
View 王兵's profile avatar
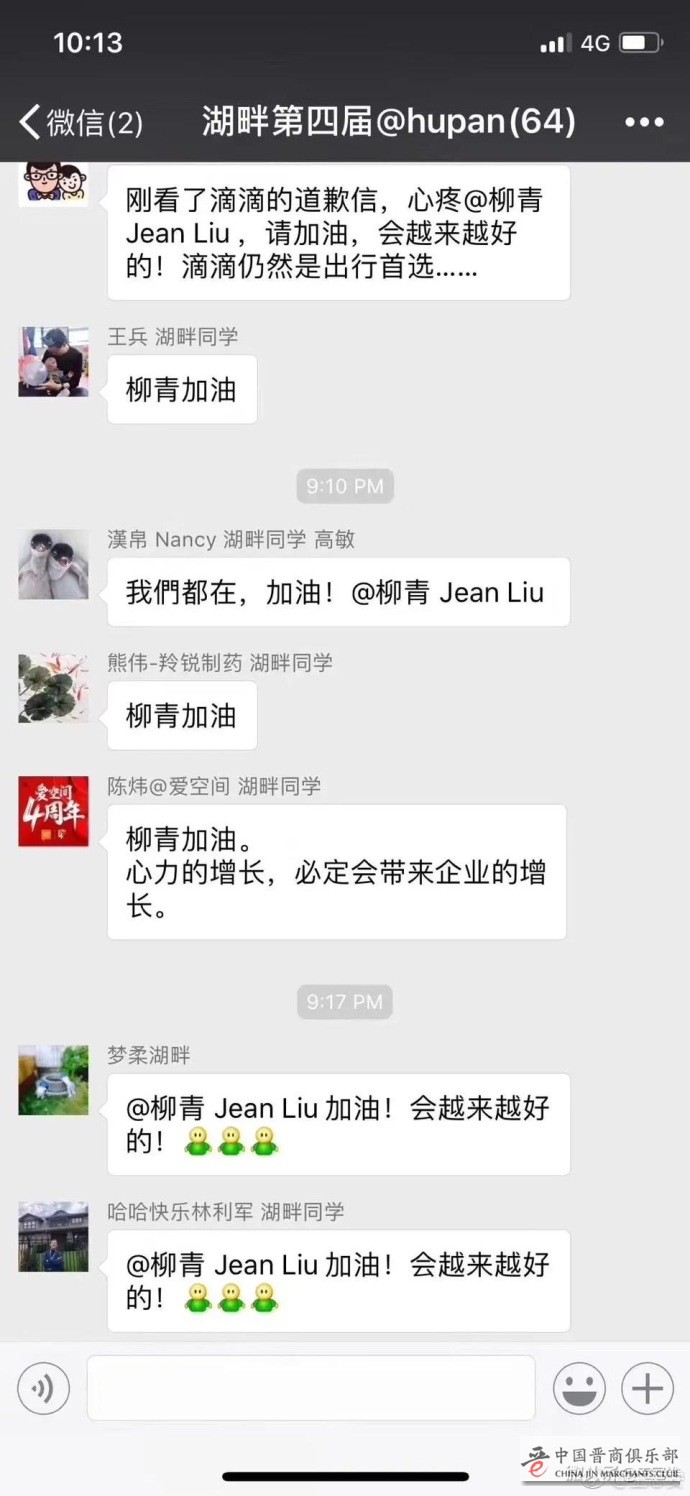coord(53,361)
